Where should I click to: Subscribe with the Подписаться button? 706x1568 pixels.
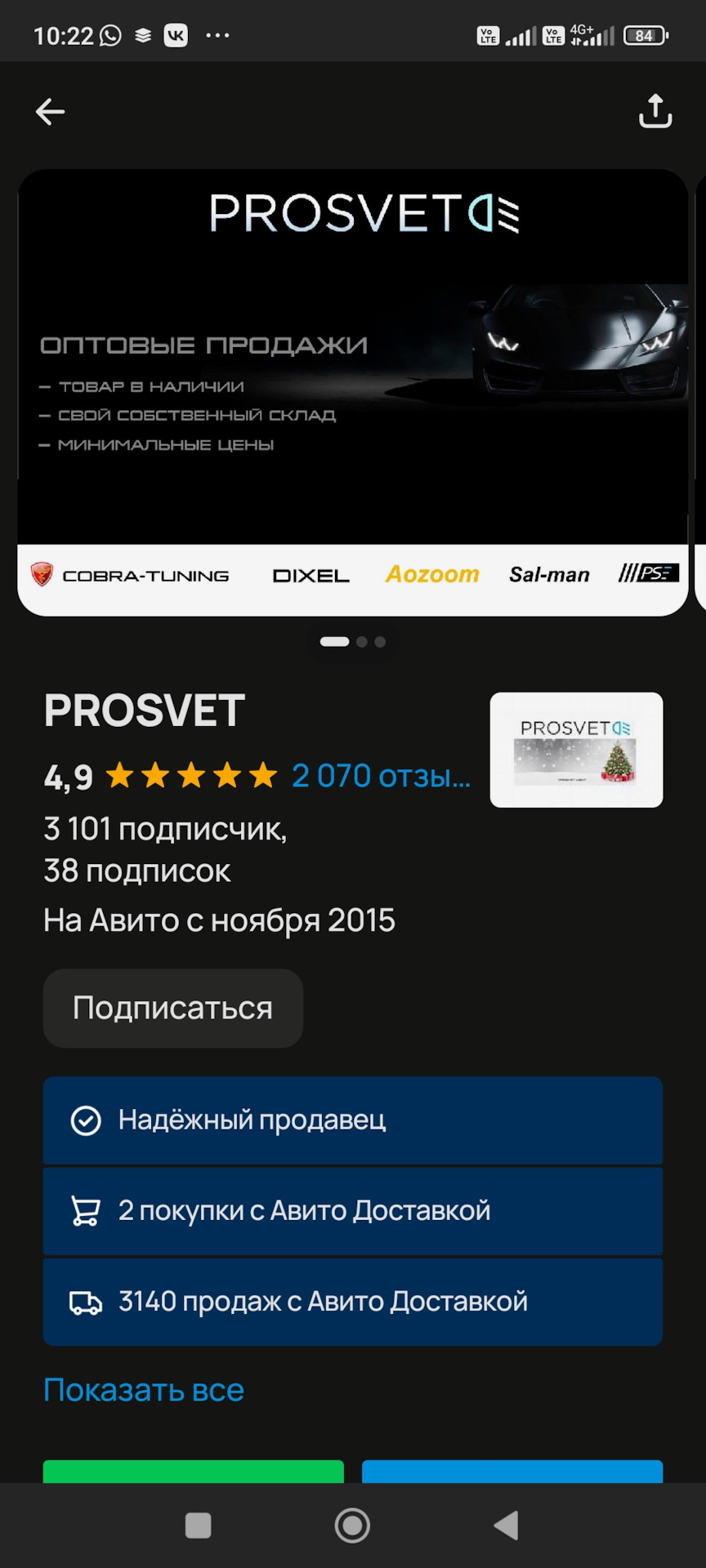(172, 1008)
